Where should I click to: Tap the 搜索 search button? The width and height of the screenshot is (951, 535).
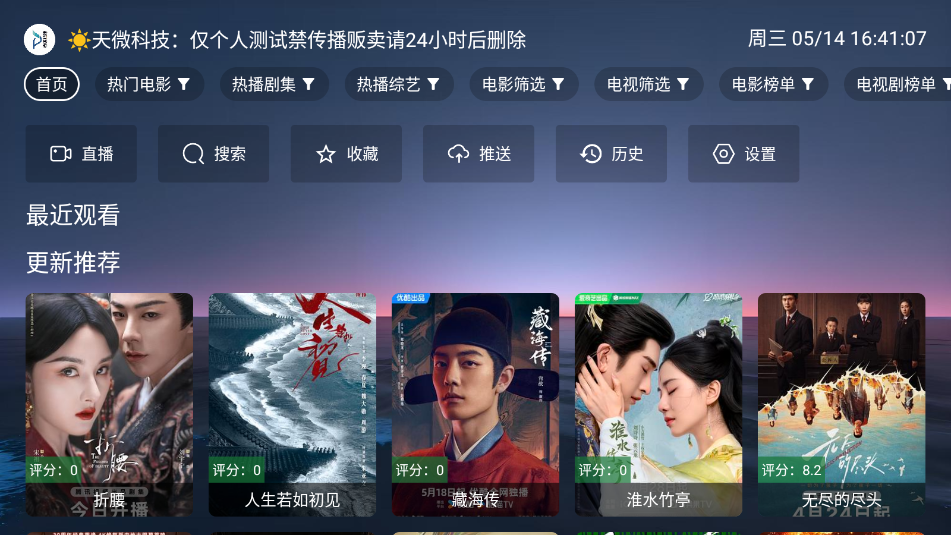[x=213, y=154]
